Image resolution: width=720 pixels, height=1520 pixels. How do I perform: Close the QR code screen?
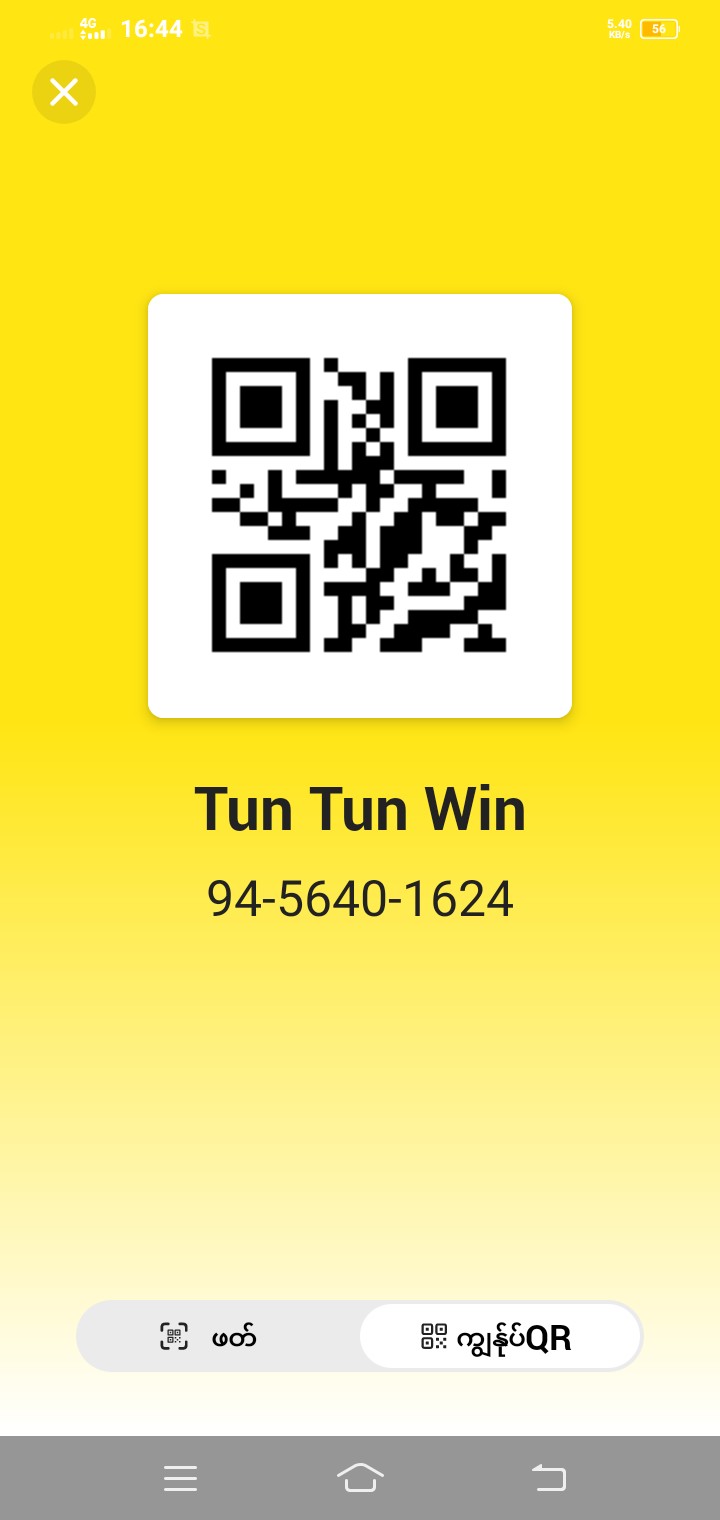[64, 92]
